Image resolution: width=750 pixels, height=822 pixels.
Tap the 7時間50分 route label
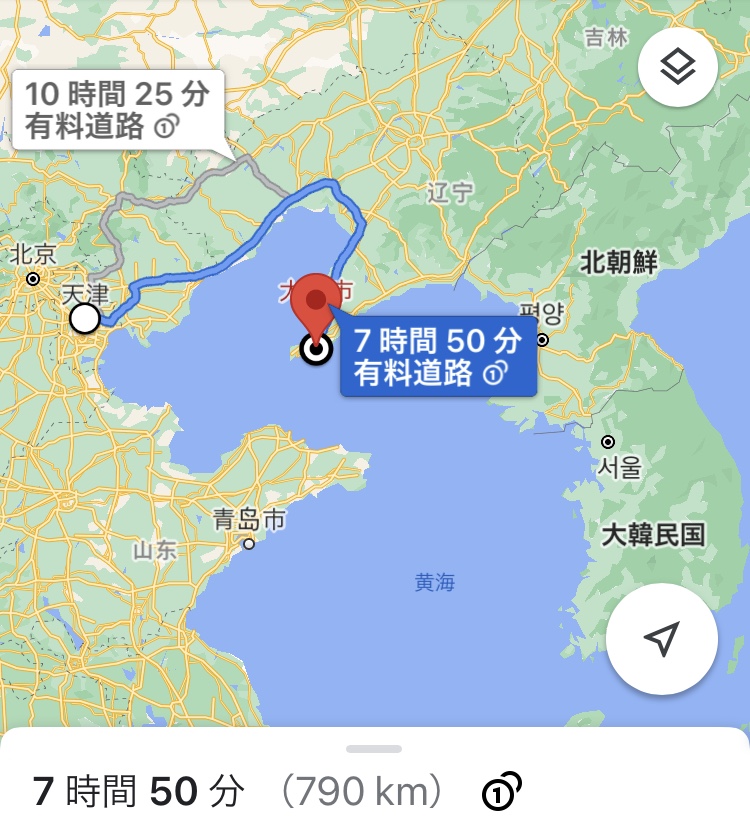pos(437,357)
